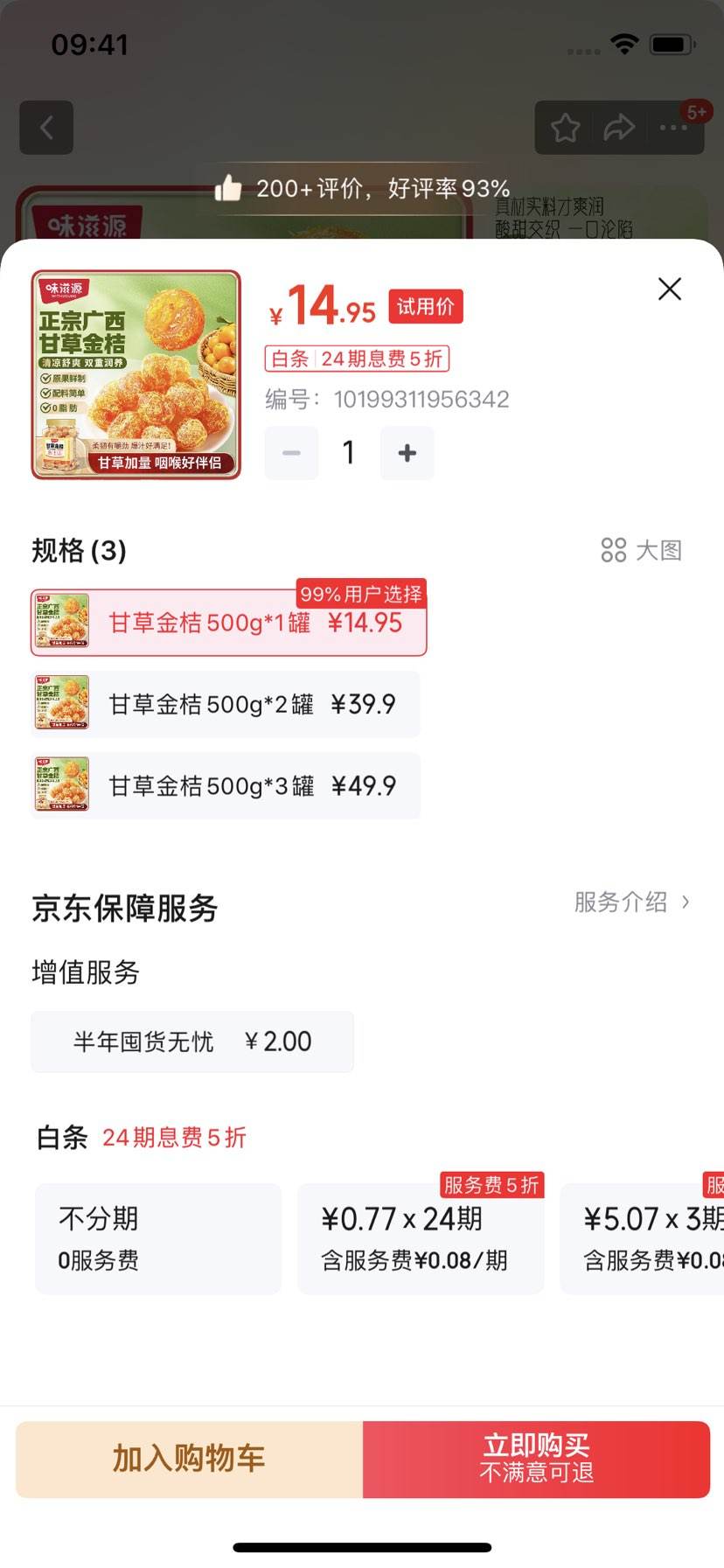Decrease quantity with the minus icon
The height and width of the screenshot is (1568, 724).
(291, 453)
